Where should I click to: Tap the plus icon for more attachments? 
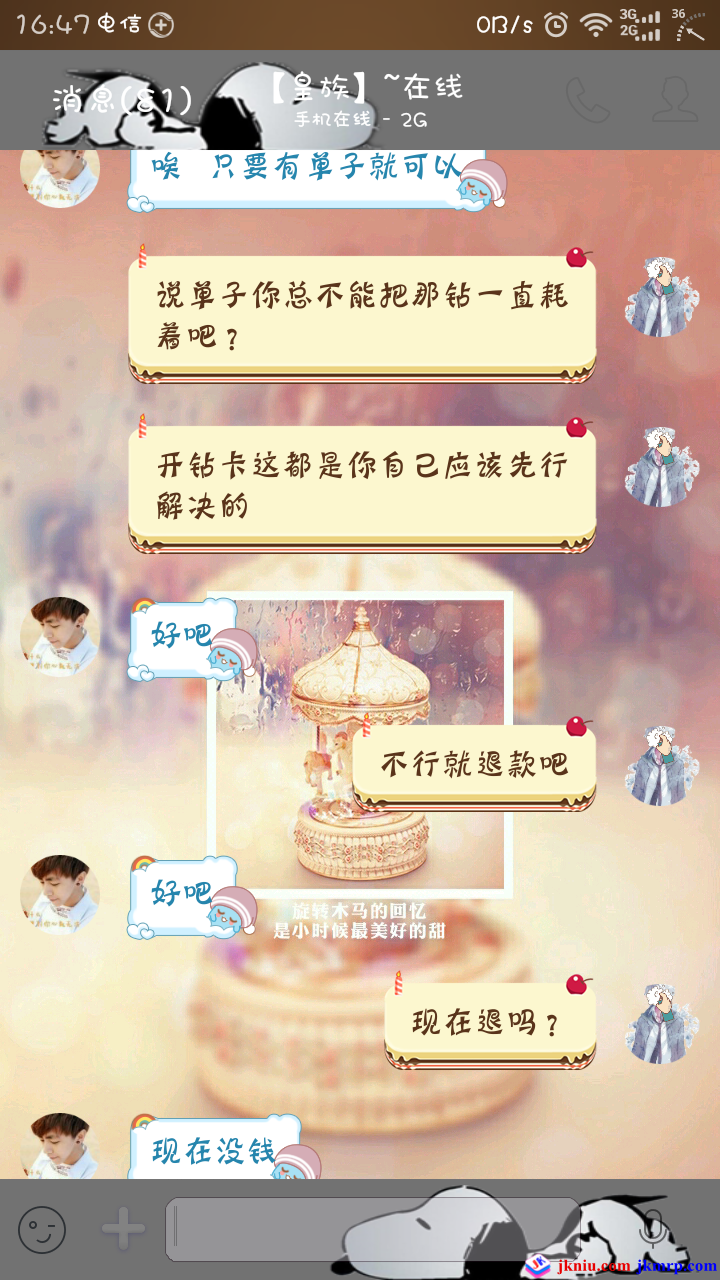click(x=123, y=1229)
